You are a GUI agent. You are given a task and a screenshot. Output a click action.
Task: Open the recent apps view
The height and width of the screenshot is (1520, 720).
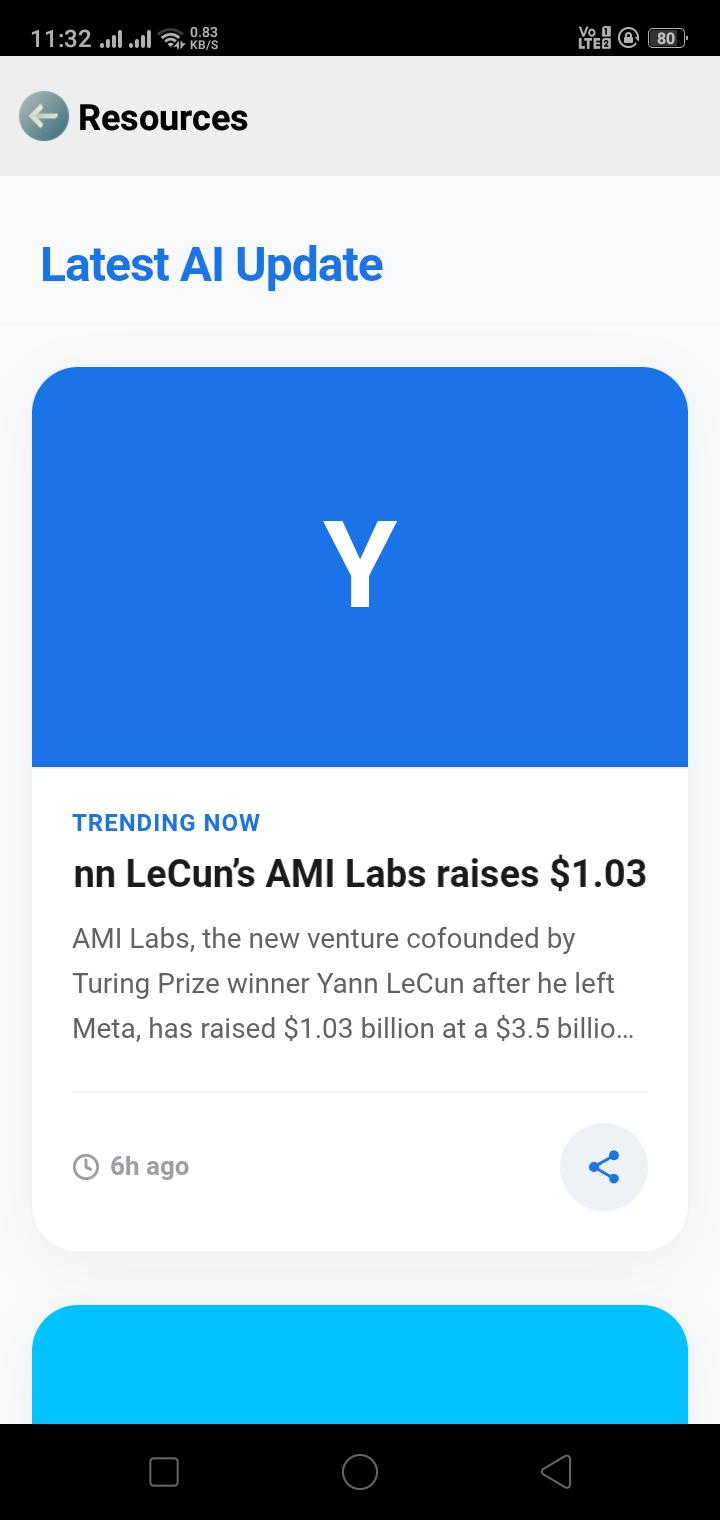[164, 1472]
